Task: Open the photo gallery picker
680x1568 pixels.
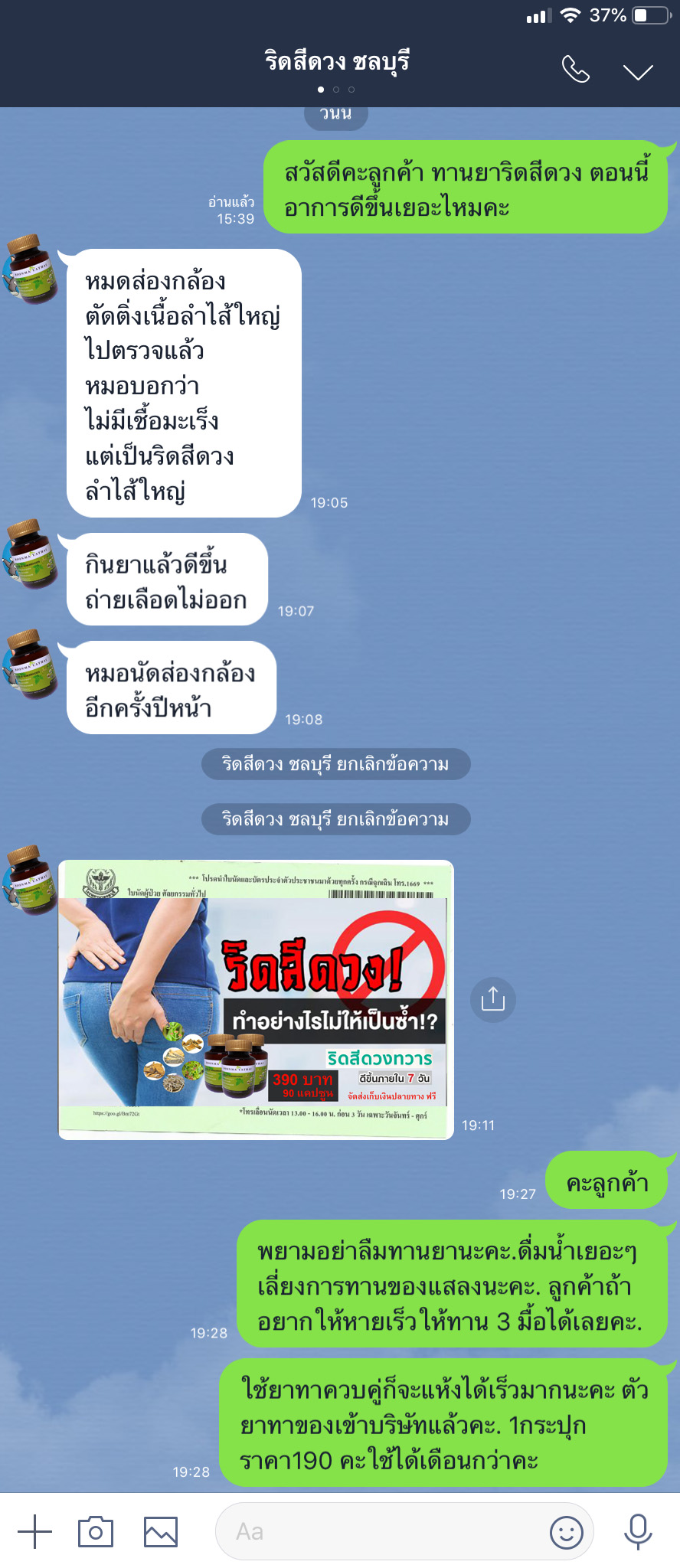Action: (161, 1531)
